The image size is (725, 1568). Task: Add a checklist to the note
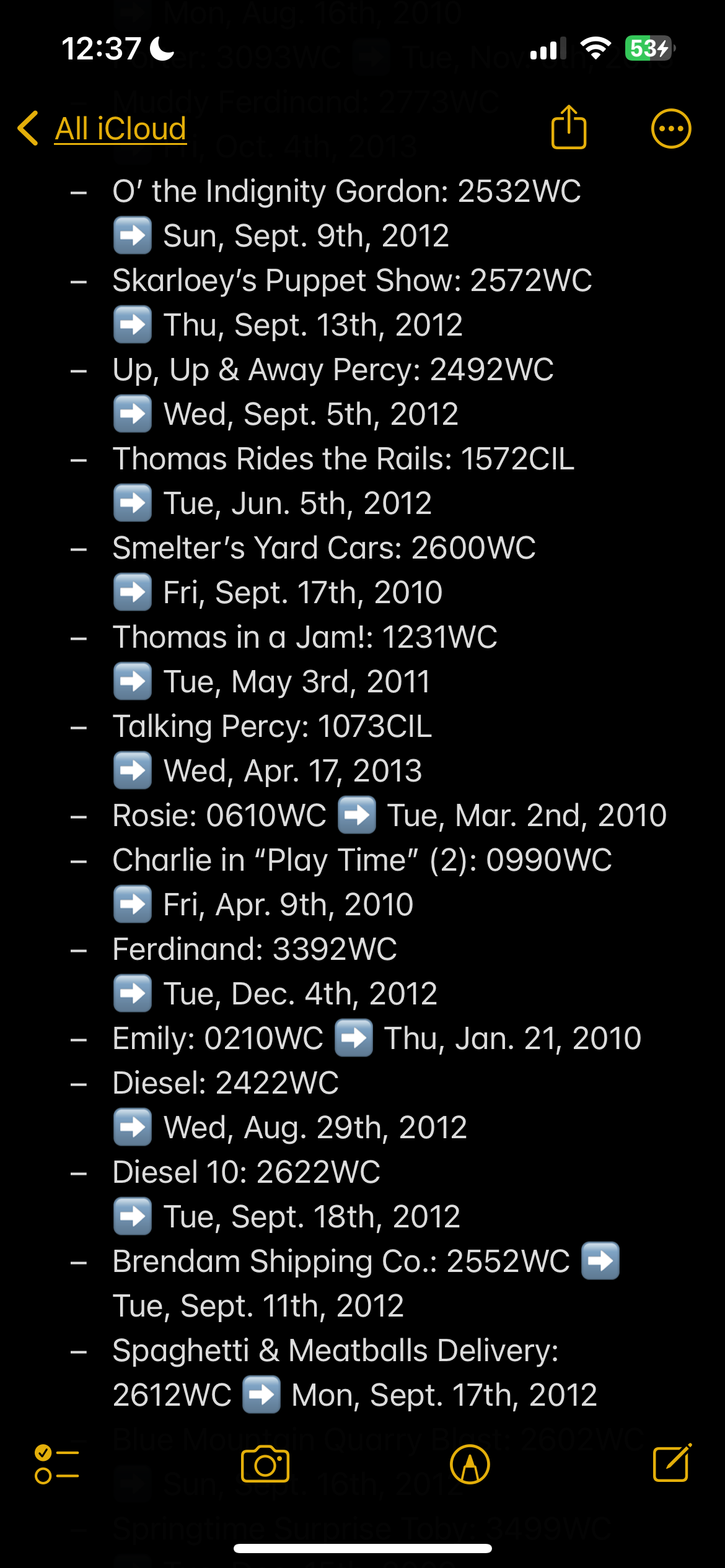pos(56,1465)
